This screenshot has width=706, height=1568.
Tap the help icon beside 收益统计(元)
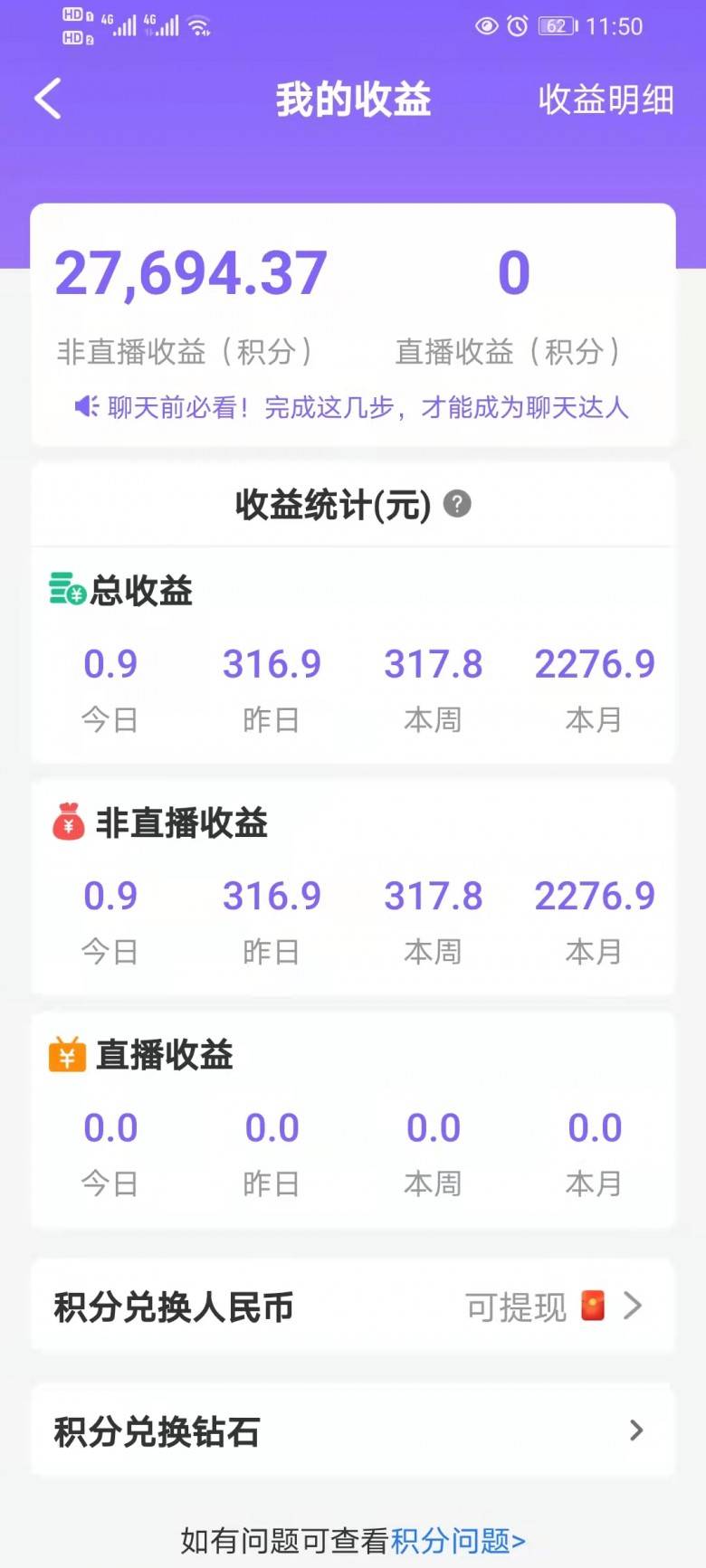457,504
